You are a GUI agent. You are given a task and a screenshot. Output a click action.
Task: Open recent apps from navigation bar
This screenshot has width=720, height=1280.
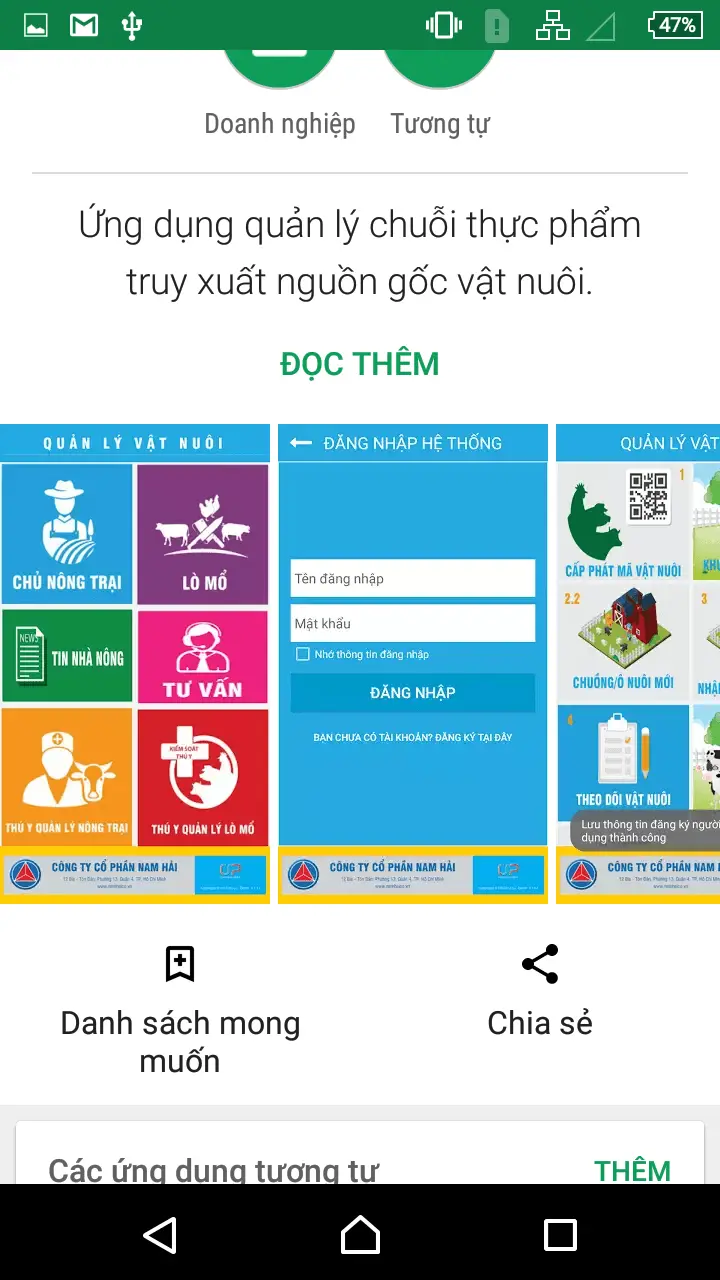click(560, 1235)
